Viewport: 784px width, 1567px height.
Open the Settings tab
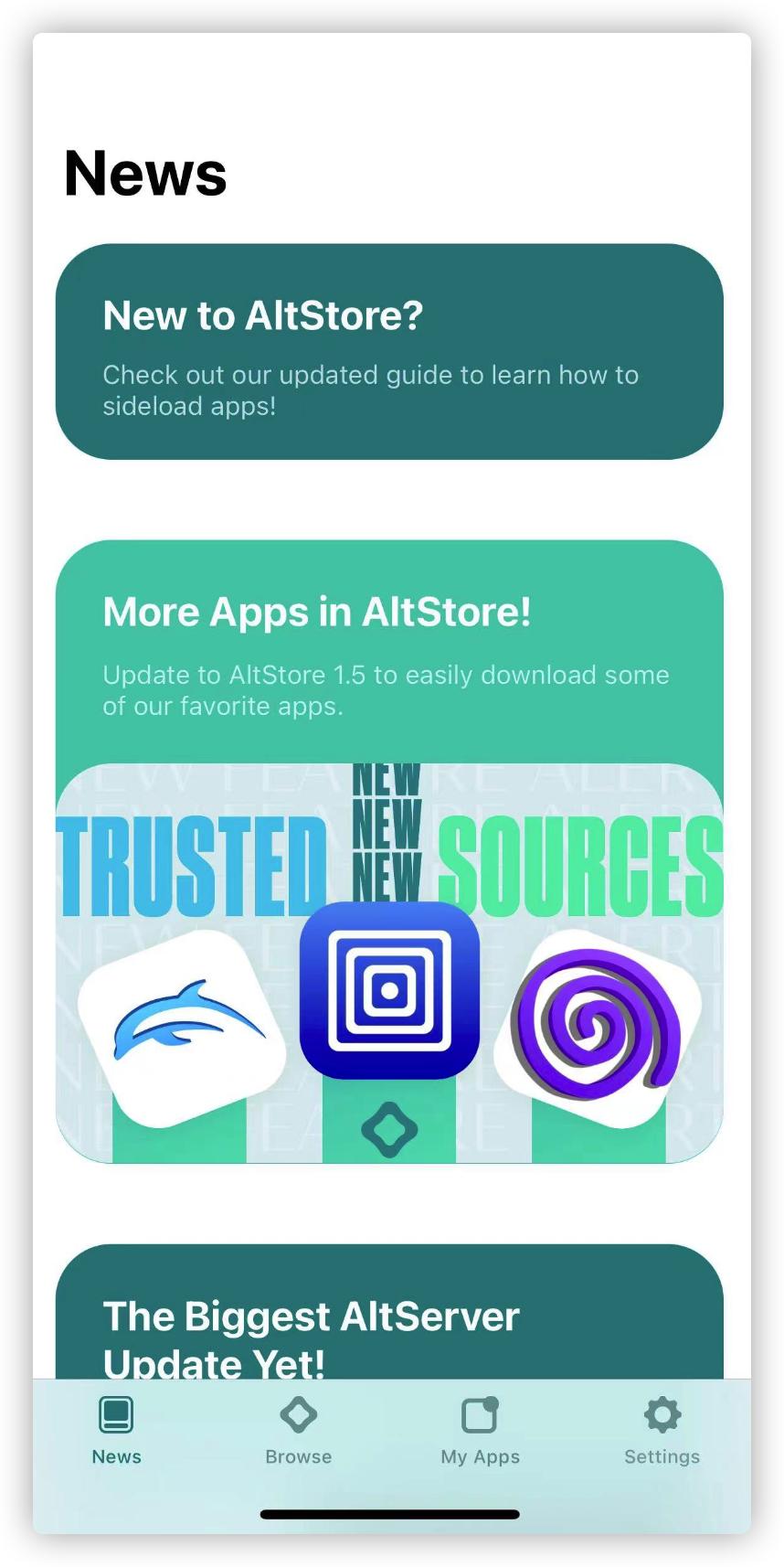[x=662, y=1430]
